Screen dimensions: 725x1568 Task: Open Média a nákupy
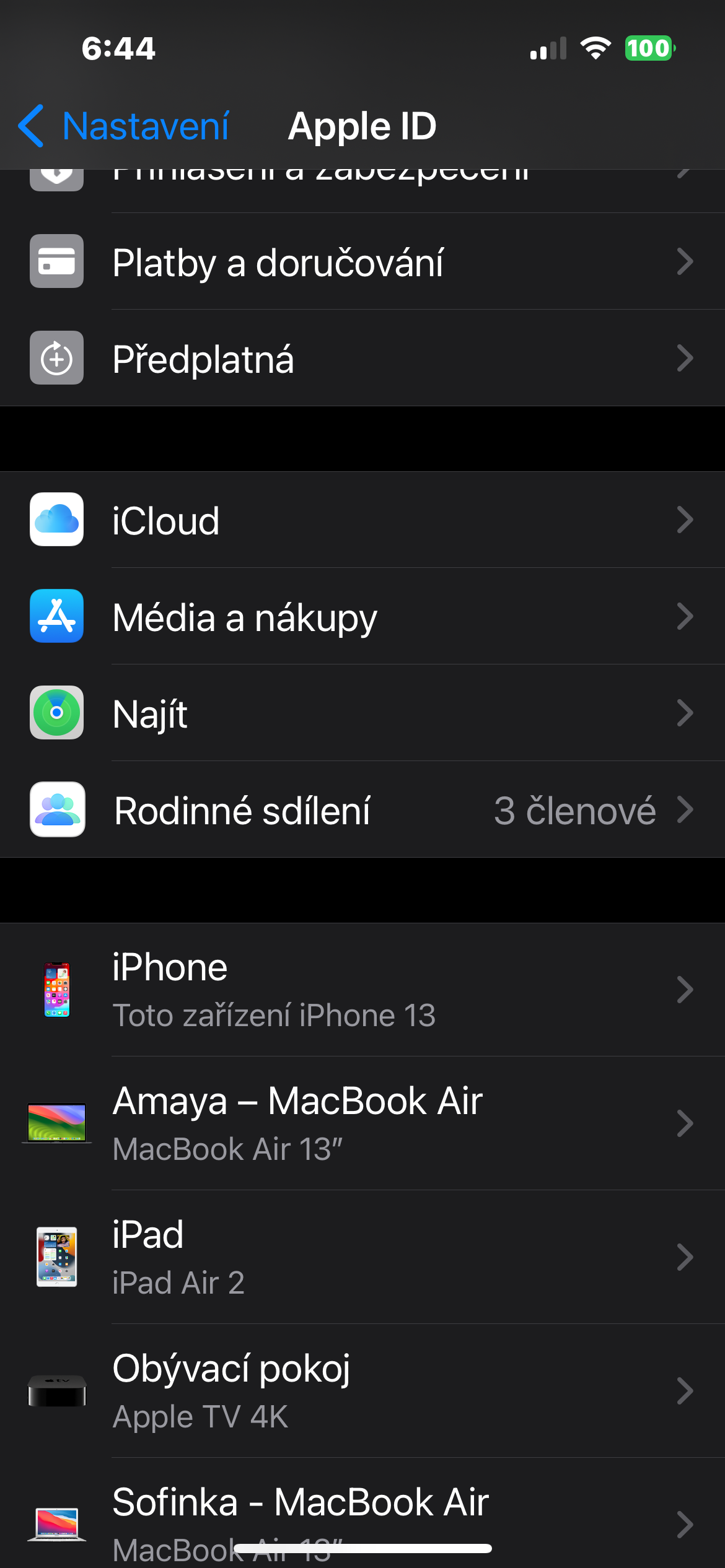click(x=362, y=617)
